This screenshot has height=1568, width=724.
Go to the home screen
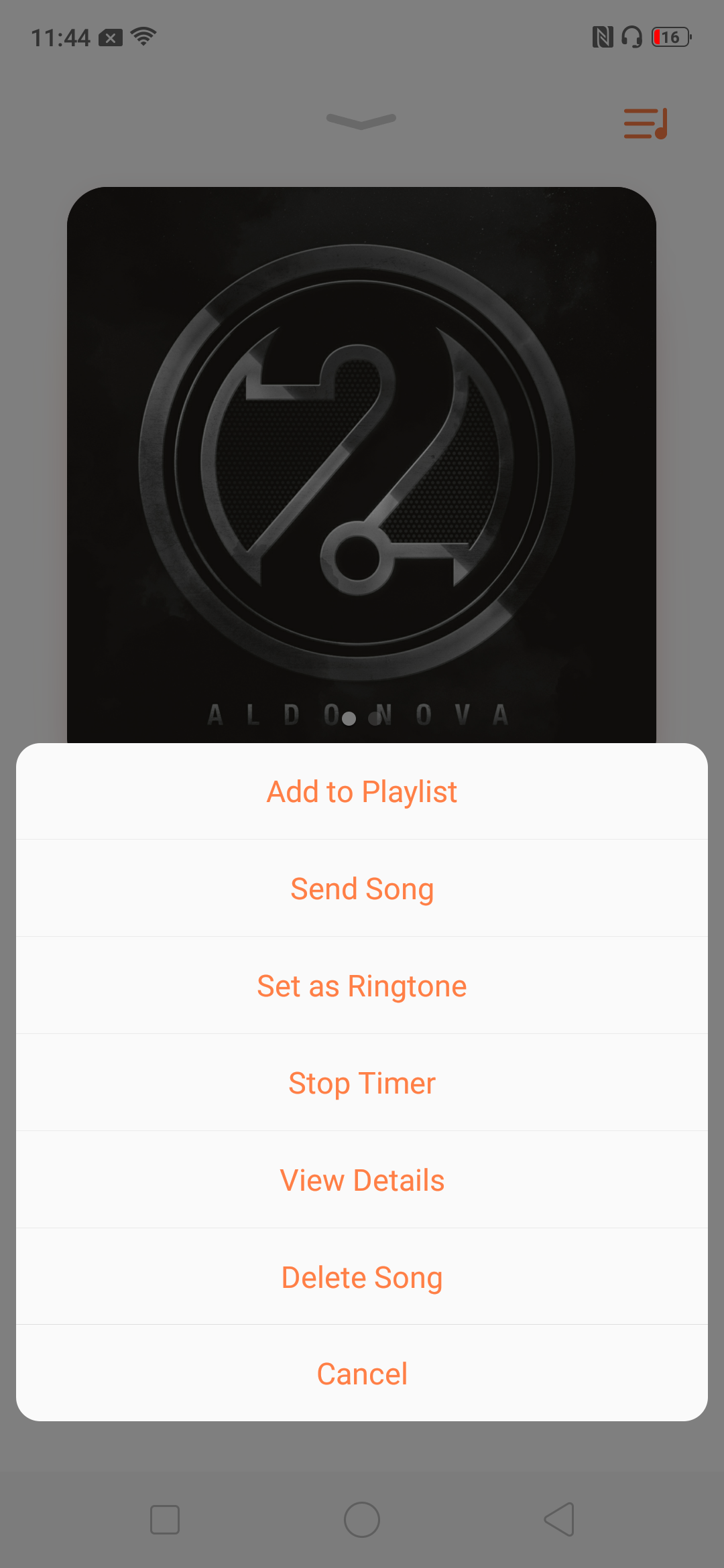tap(362, 1519)
